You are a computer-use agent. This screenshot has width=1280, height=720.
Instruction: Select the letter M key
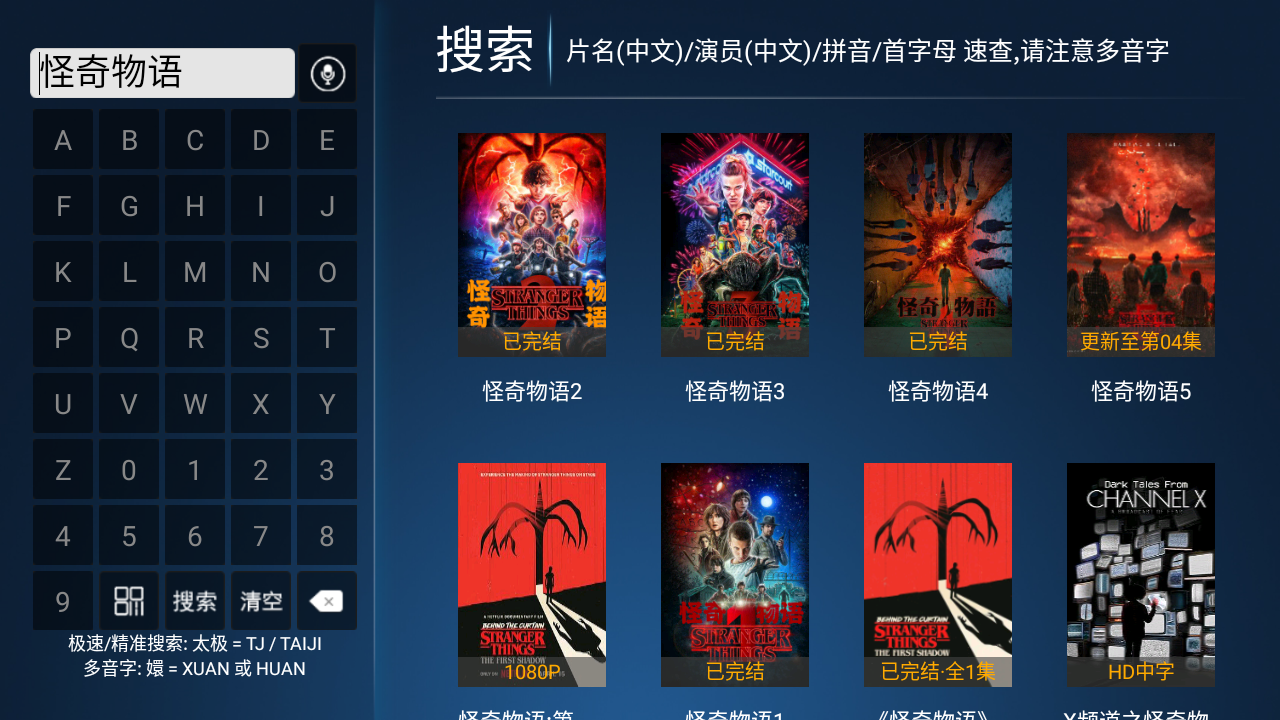[x=195, y=272]
